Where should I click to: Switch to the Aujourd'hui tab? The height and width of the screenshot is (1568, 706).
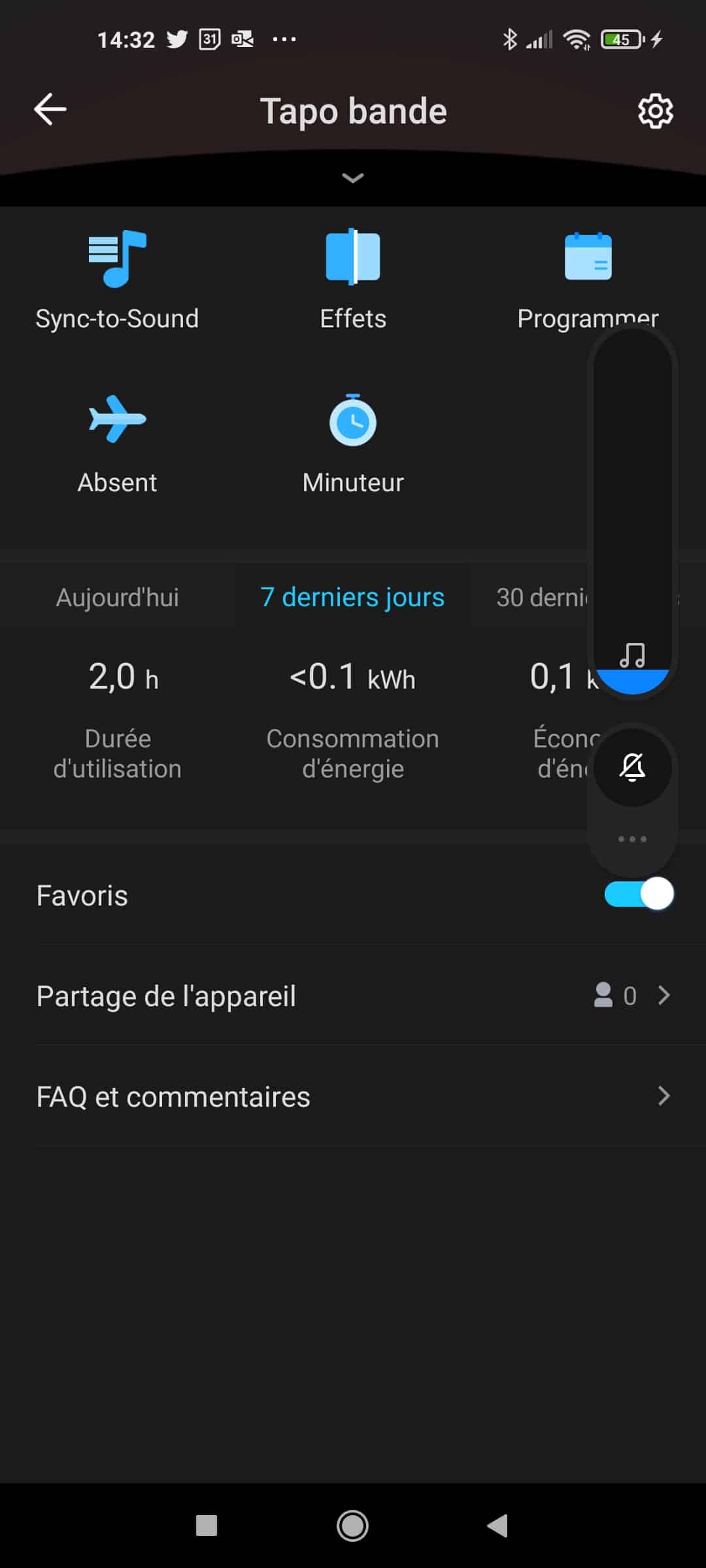coord(117,597)
